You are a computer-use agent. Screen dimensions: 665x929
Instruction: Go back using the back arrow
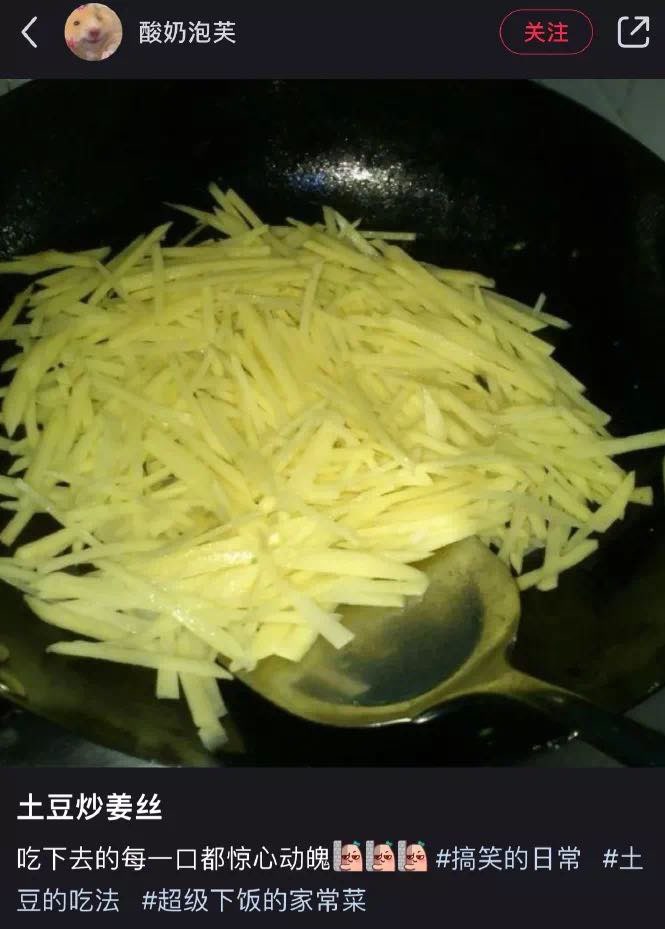[29, 33]
